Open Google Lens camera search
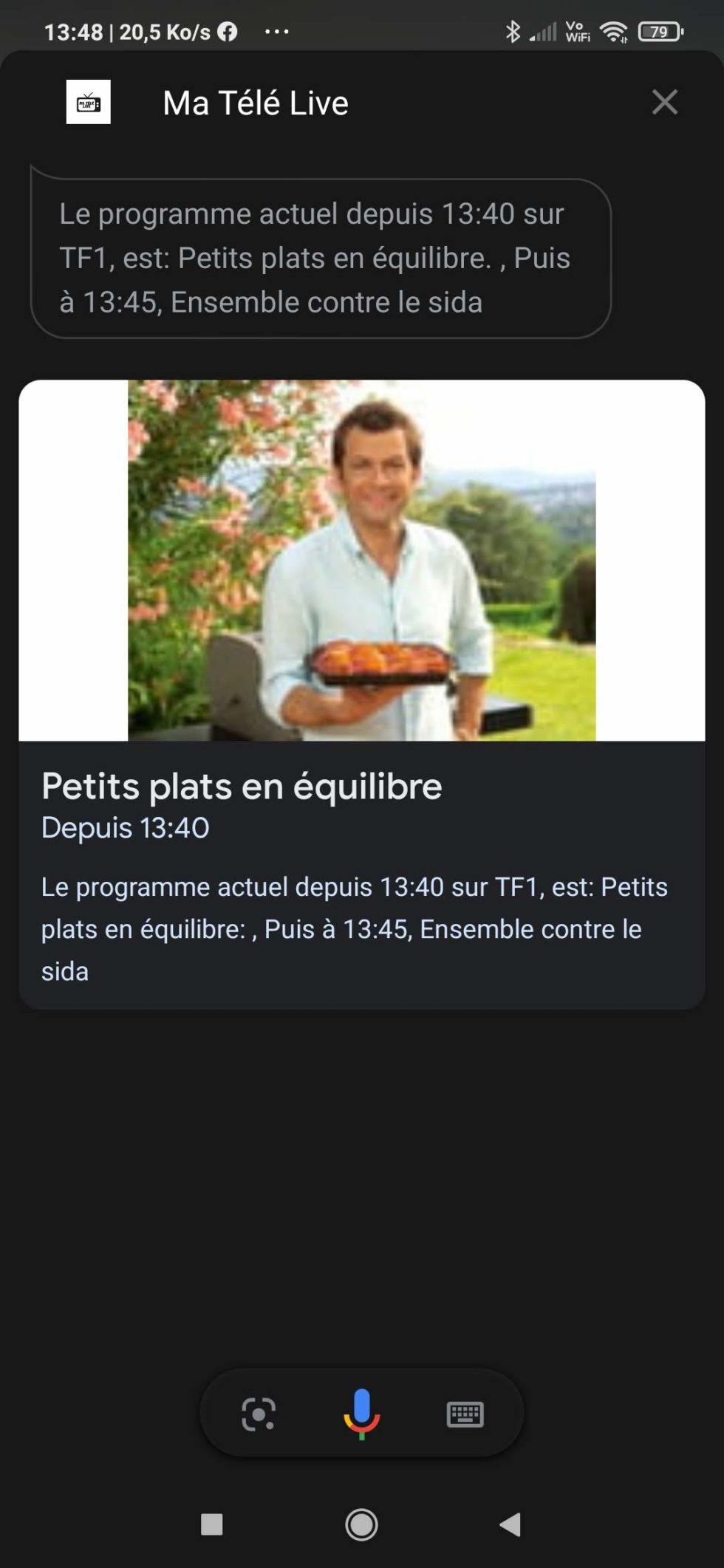 (x=259, y=1414)
